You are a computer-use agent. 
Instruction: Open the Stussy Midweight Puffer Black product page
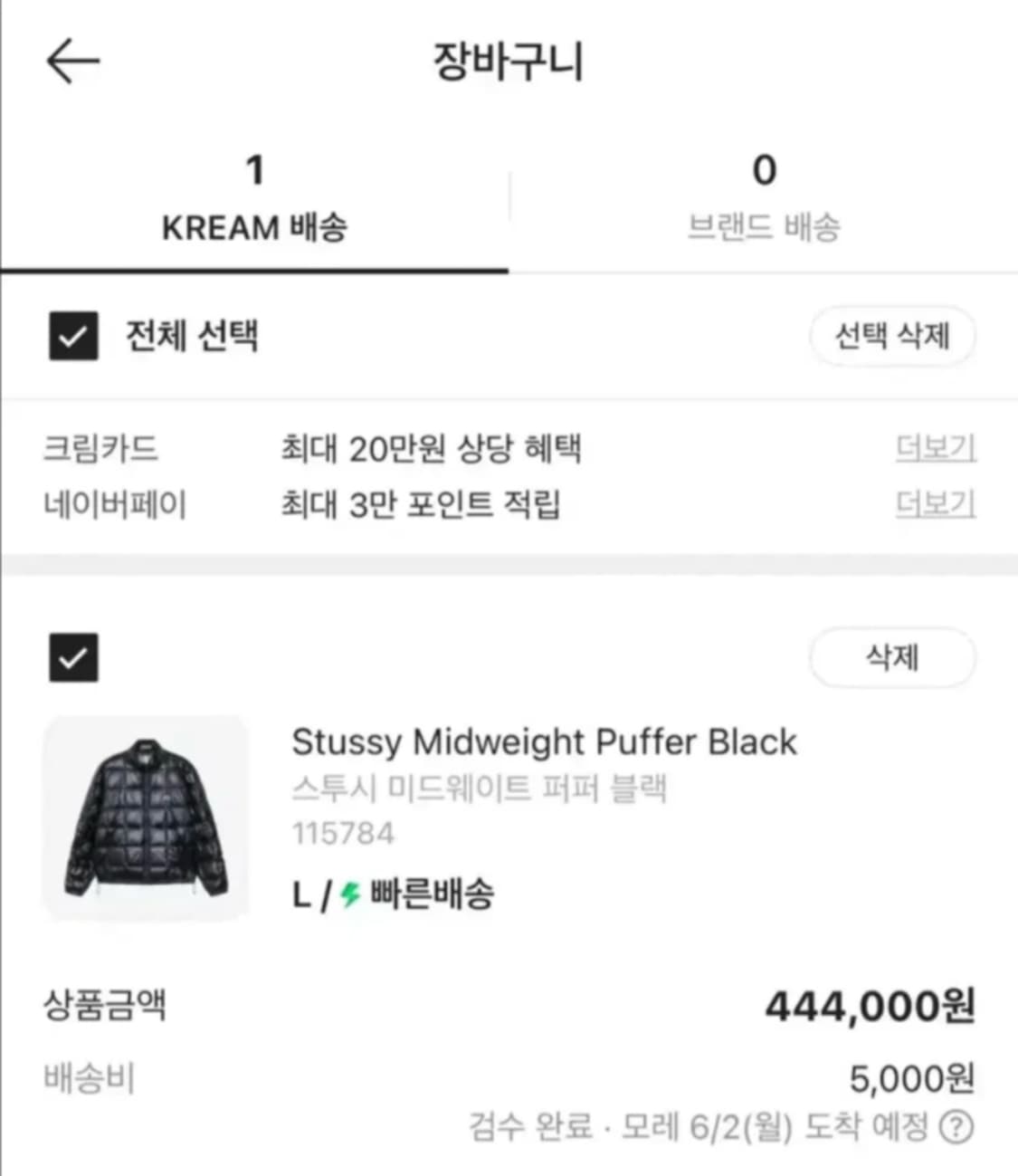click(x=544, y=742)
